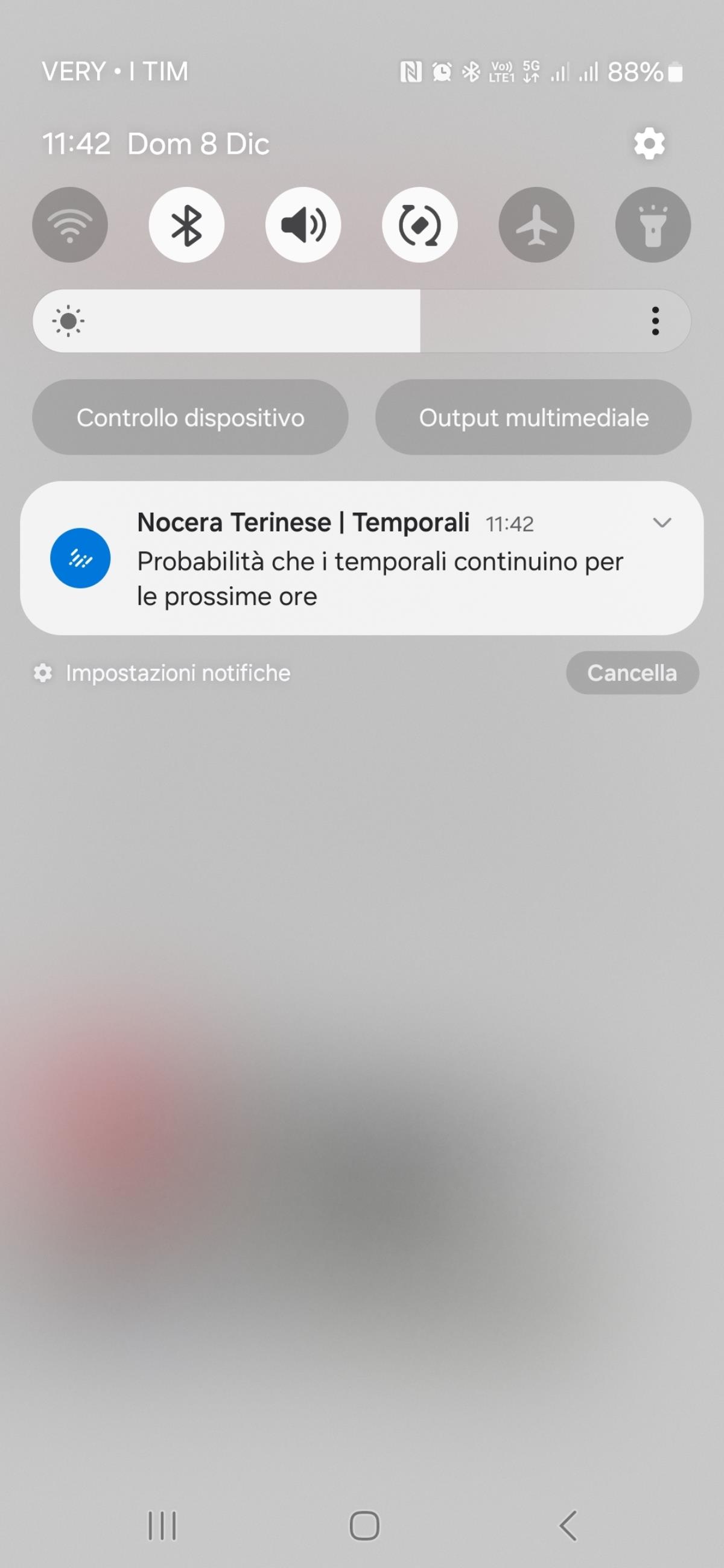Go to the home screen
724x1568 pixels.
click(364, 1525)
